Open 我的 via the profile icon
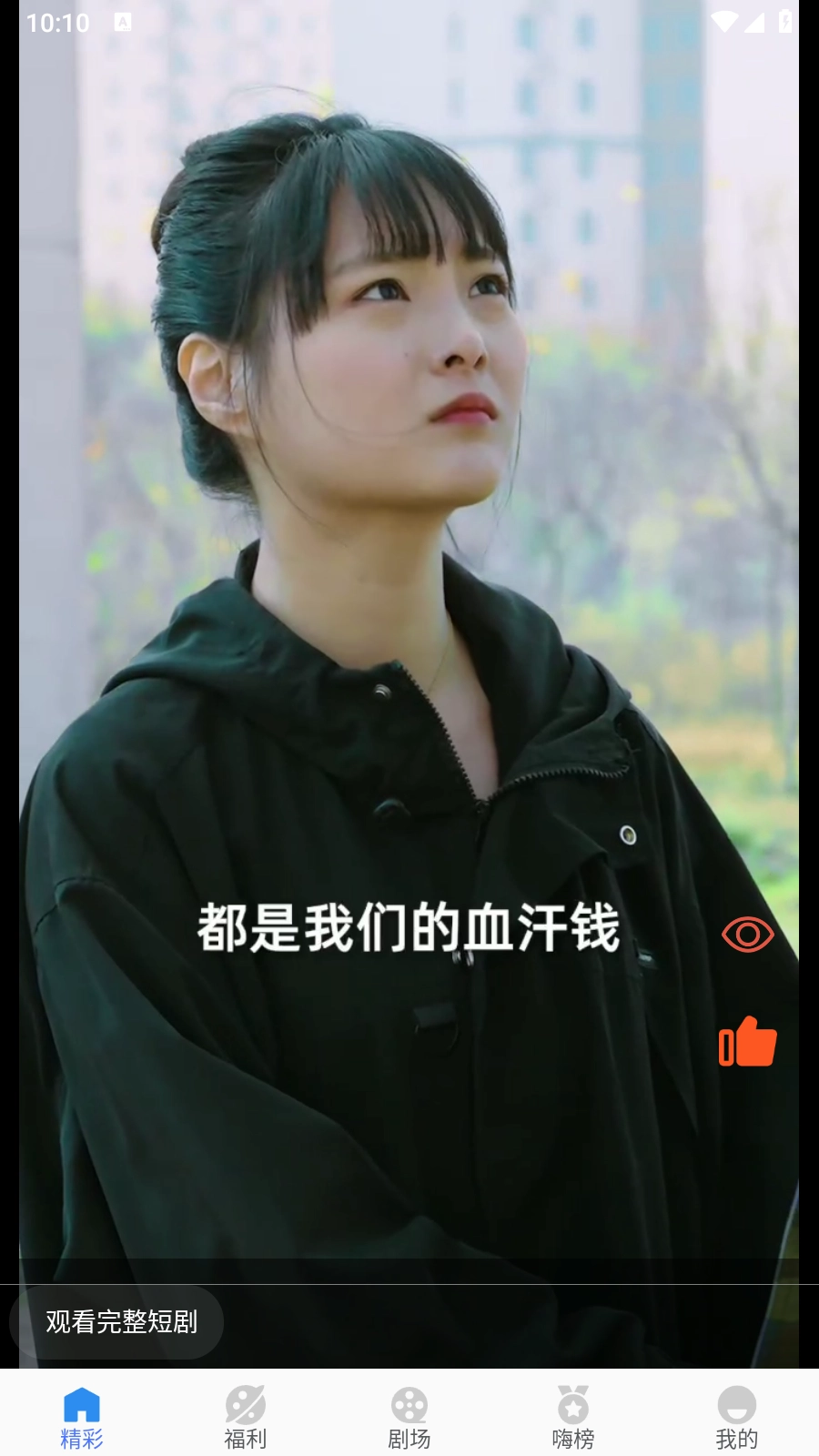The width and height of the screenshot is (819, 1456). 735,1412
